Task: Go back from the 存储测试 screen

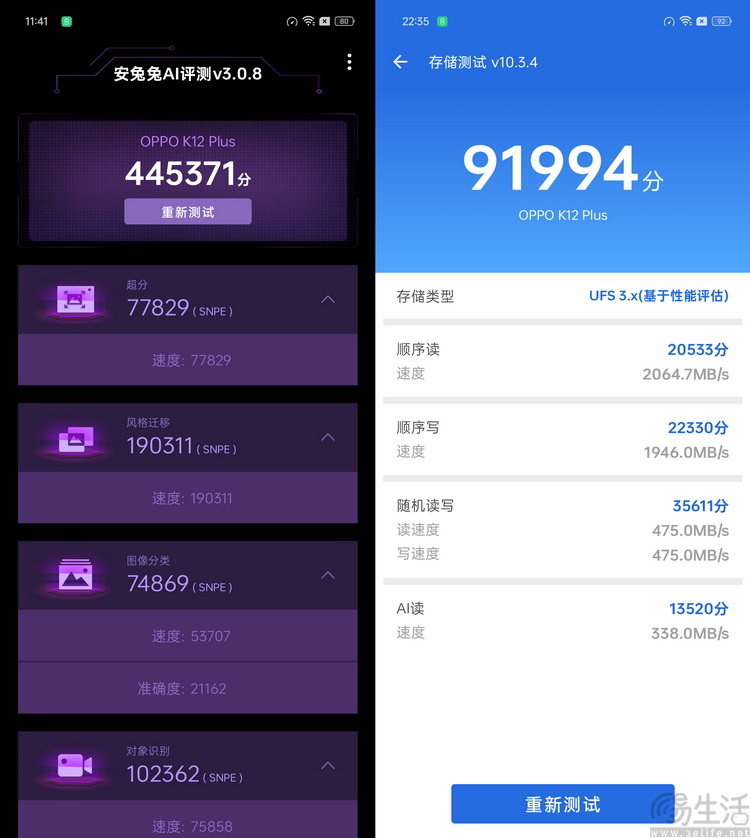Action: [x=401, y=62]
